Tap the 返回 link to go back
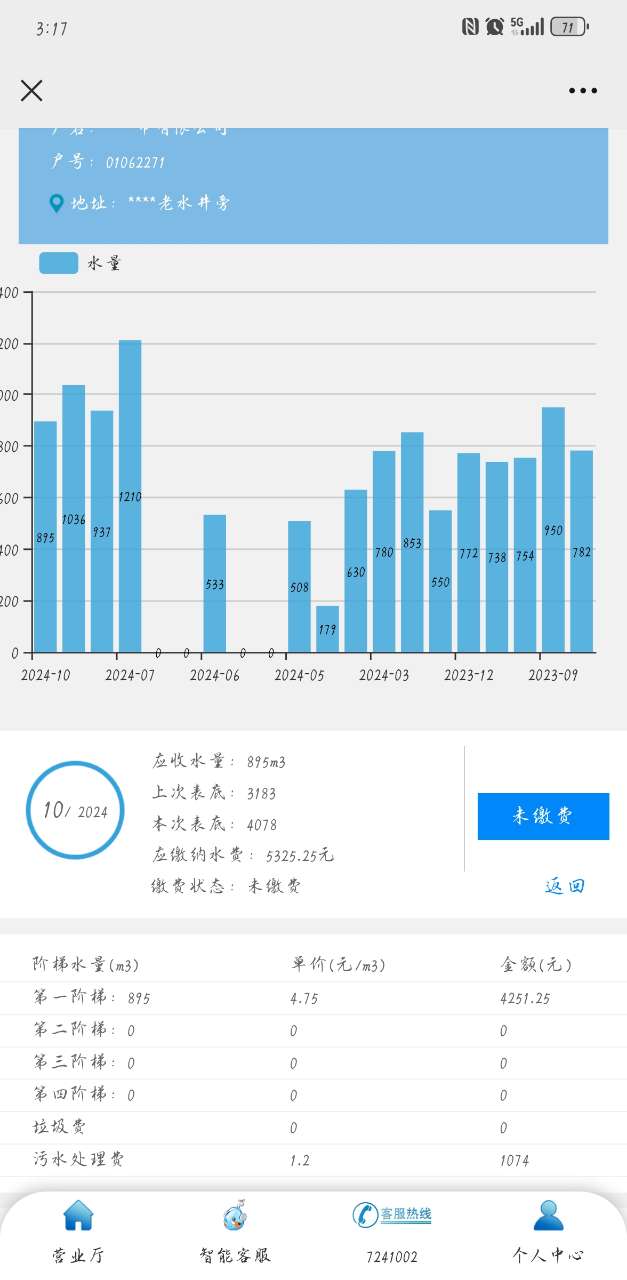The width and height of the screenshot is (627, 1280). tap(564, 886)
